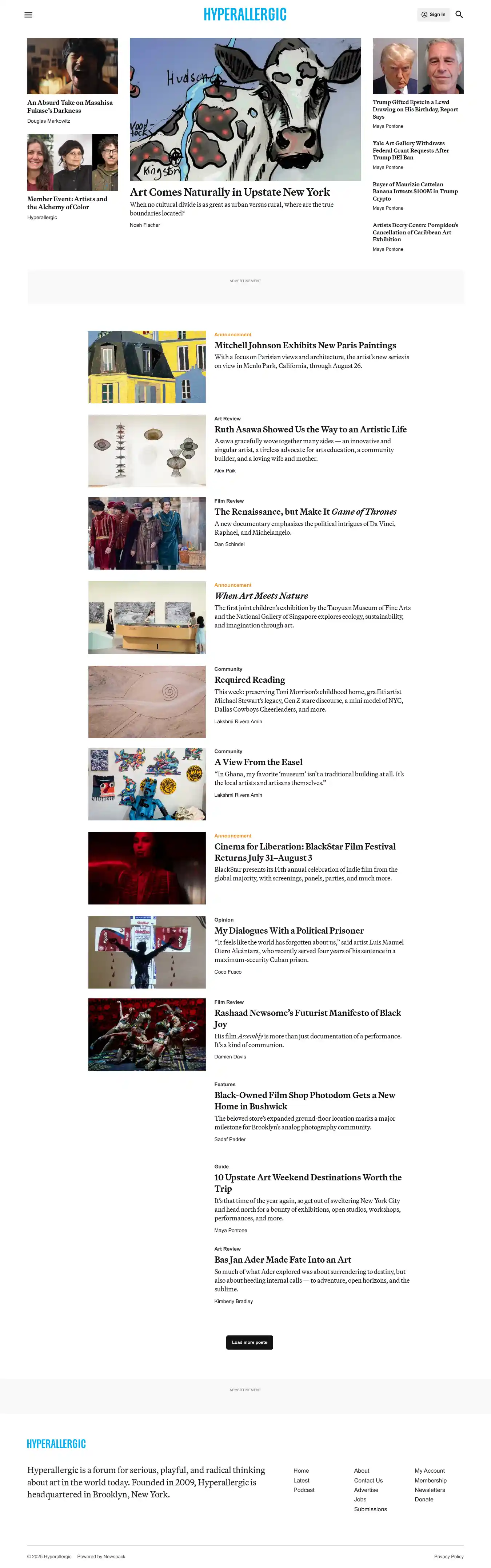The height and width of the screenshot is (1568, 491).
Task: Open 'Required Reading' community post
Action: tap(250, 680)
